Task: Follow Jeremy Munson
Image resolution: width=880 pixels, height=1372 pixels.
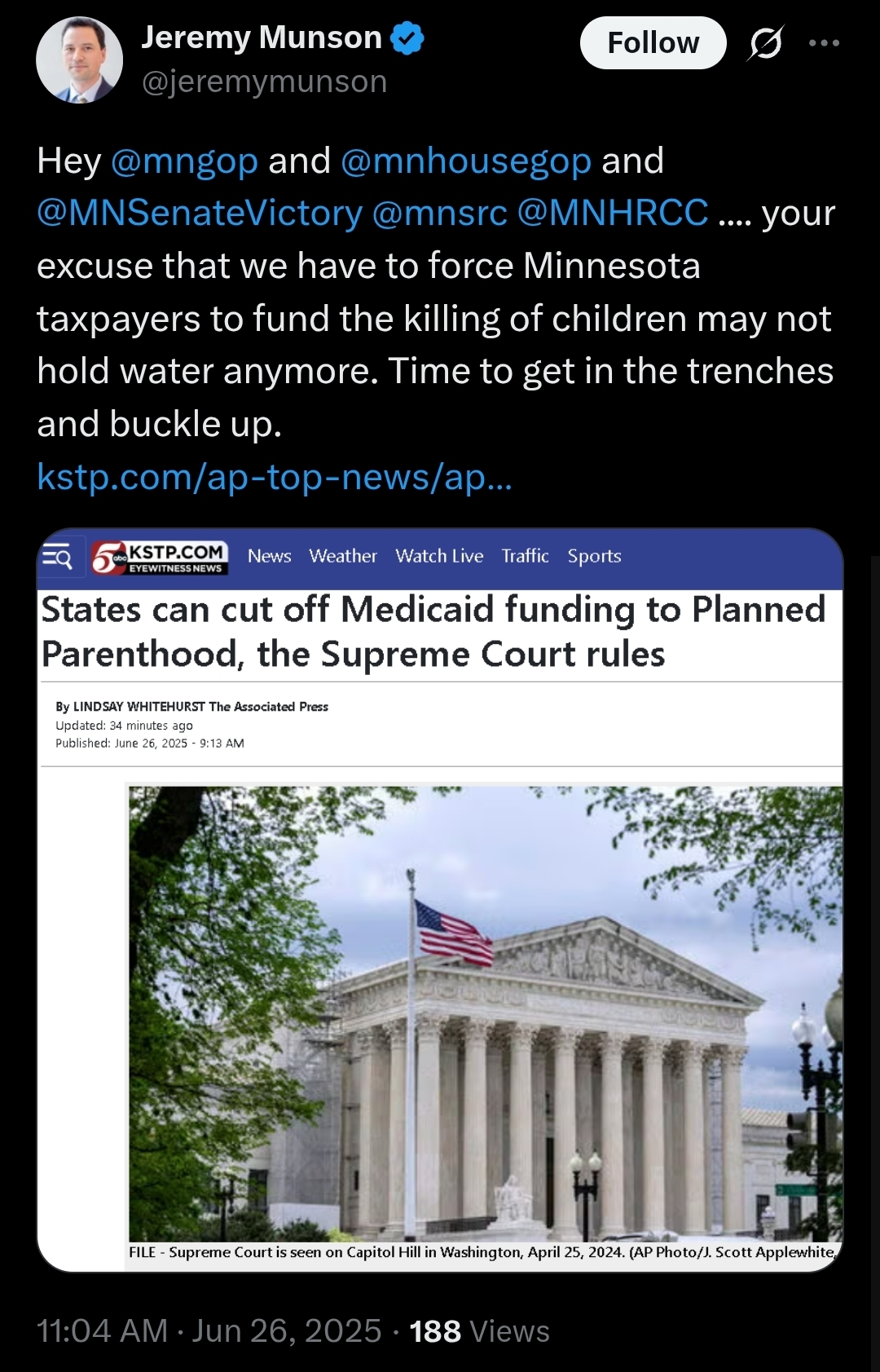Action: [653, 43]
